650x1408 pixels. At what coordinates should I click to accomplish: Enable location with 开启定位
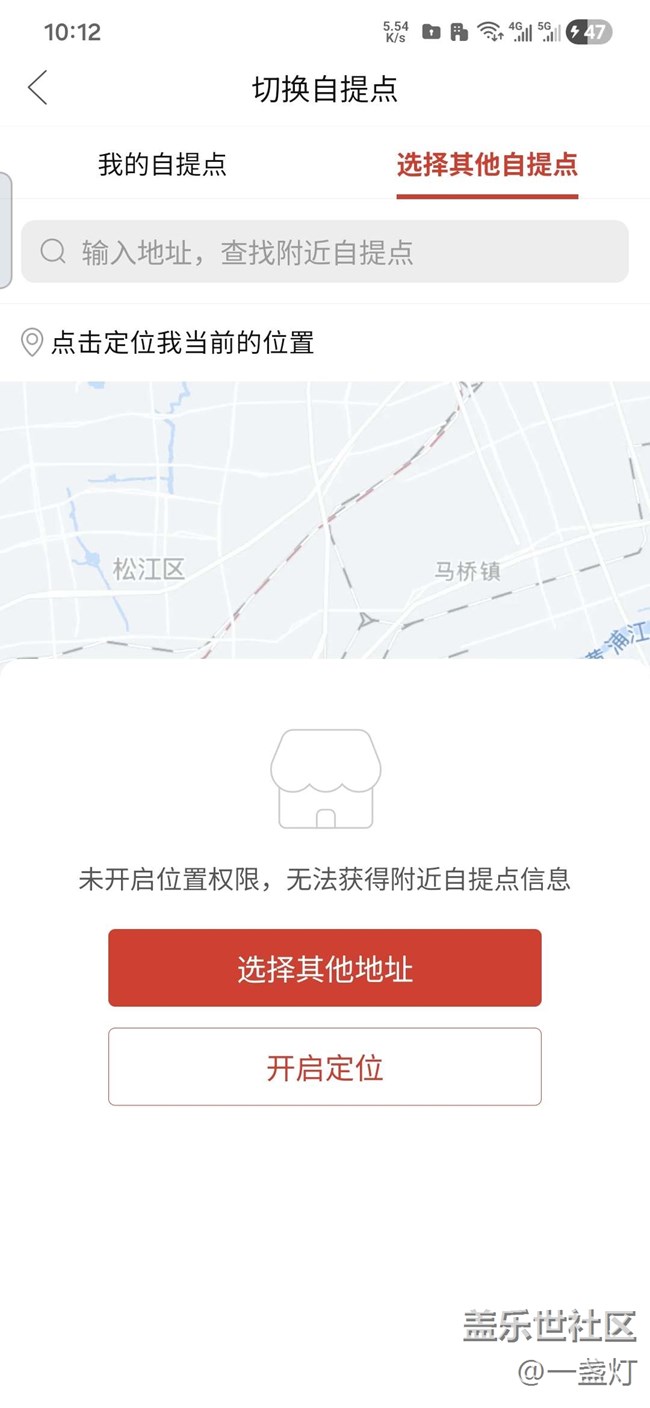tap(325, 1067)
